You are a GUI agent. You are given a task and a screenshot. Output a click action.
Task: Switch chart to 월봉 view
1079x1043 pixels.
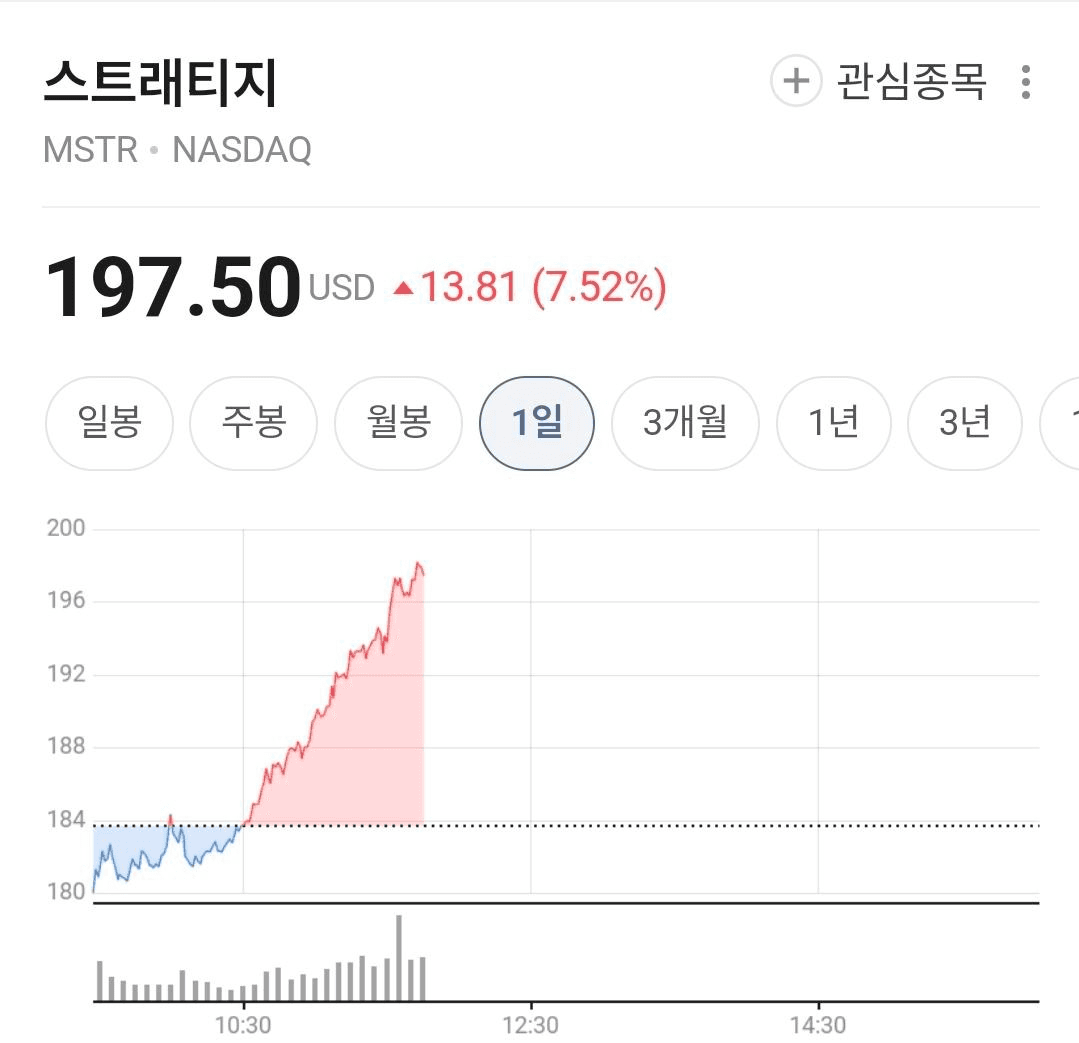[398, 423]
